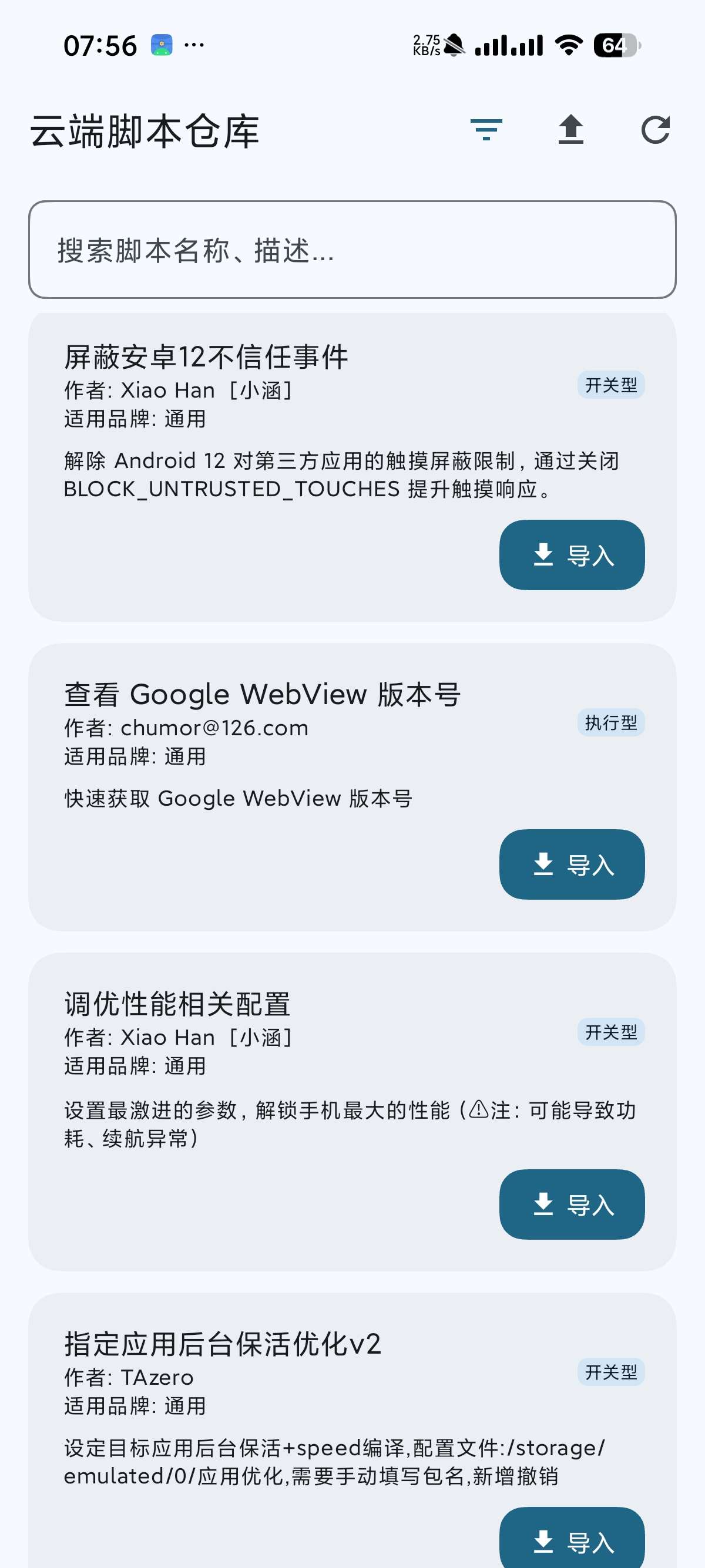Tap the upload script icon
Viewport: 705px width, 1568px height.
570,130
